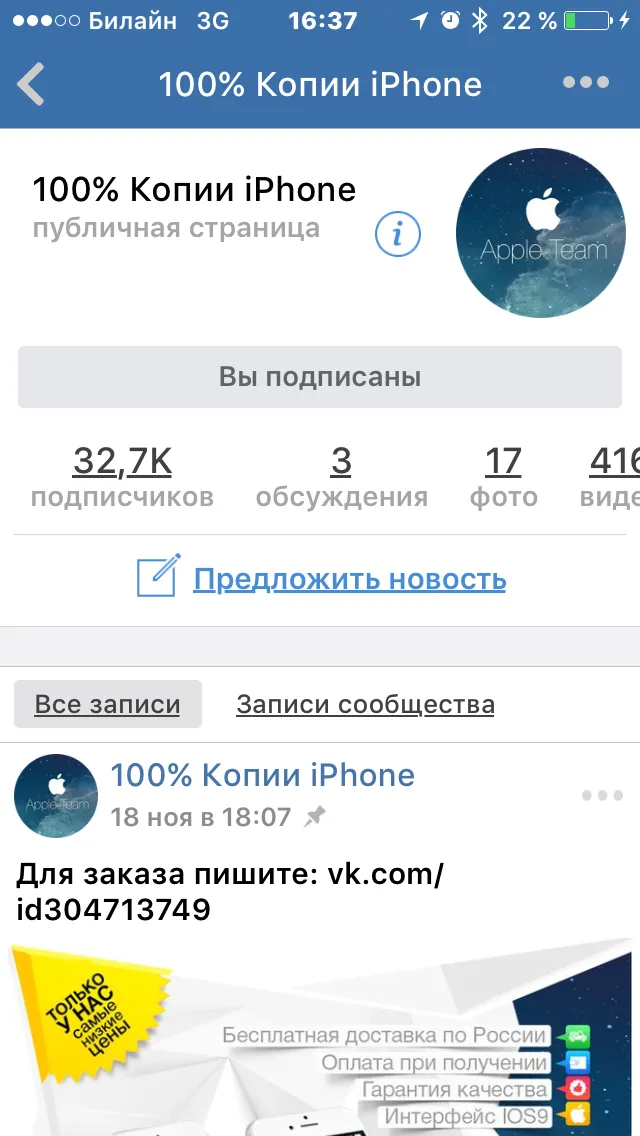Go back using the header arrow
This screenshot has width=640, height=1136.
point(31,84)
